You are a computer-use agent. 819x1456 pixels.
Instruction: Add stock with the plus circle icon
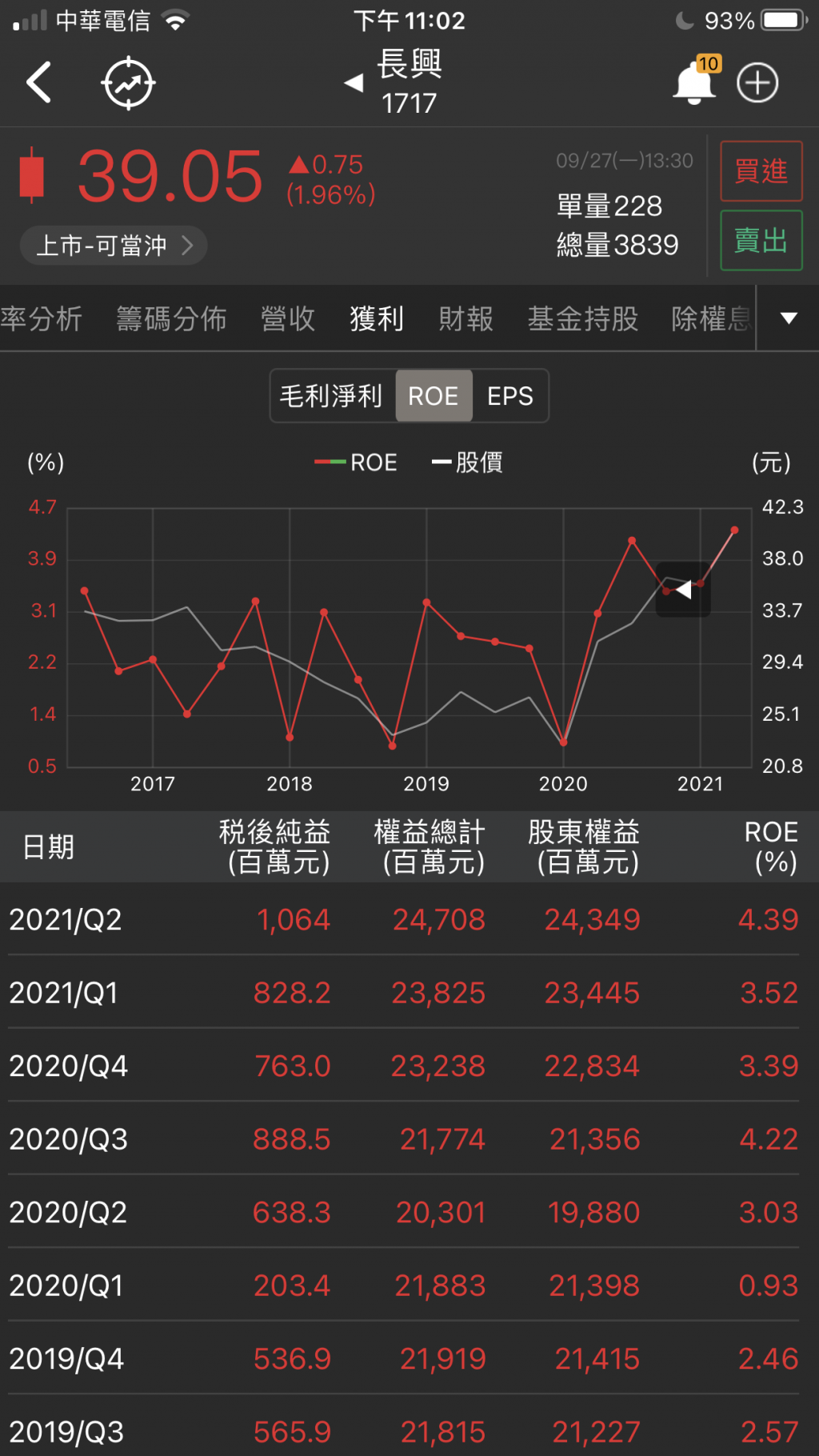tap(757, 82)
